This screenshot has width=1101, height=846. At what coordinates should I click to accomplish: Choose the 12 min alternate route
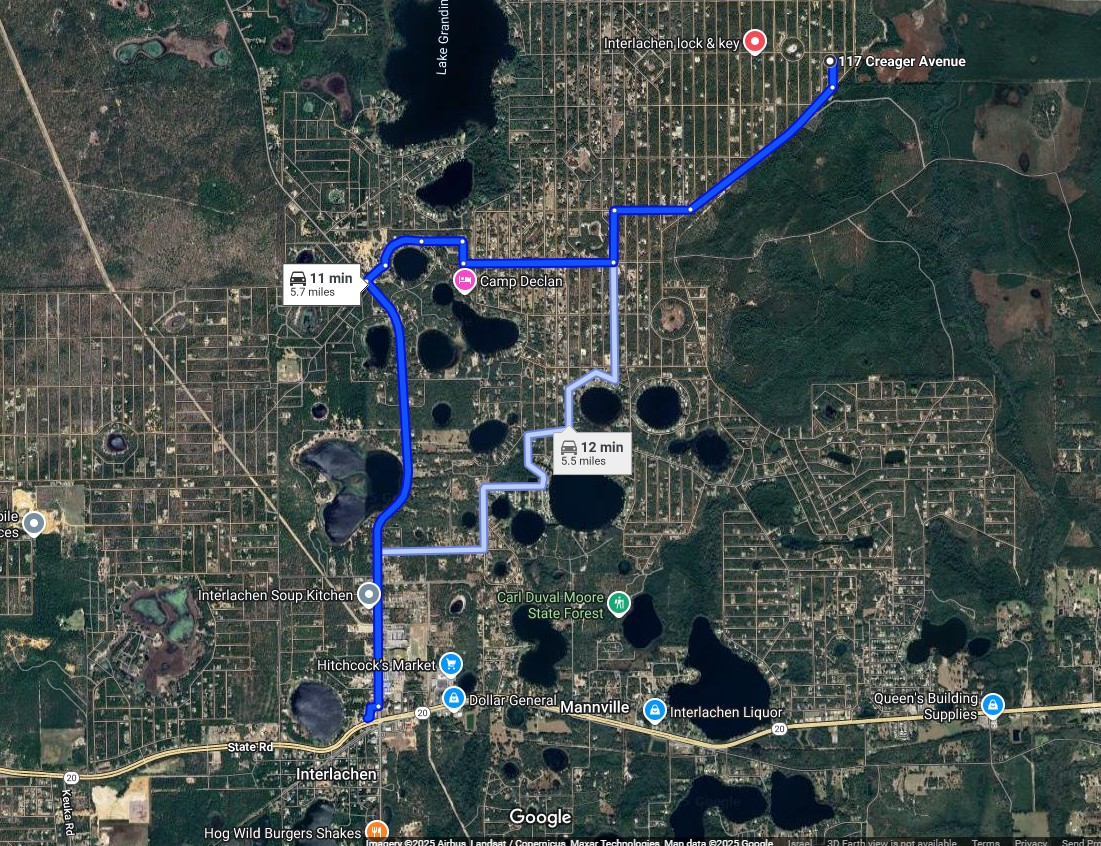pyautogui.click(x=592, y=453)
